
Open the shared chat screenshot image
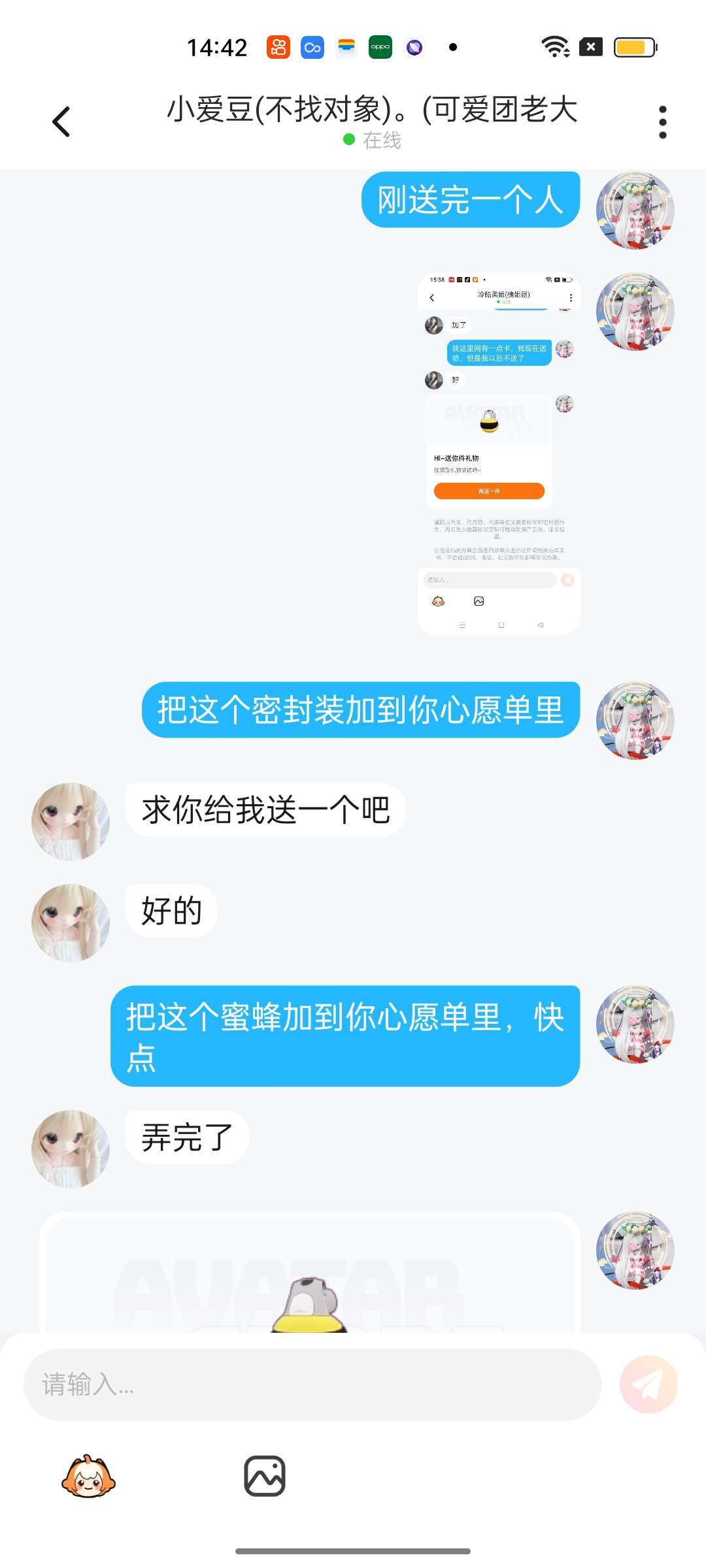tap(499, 453)
